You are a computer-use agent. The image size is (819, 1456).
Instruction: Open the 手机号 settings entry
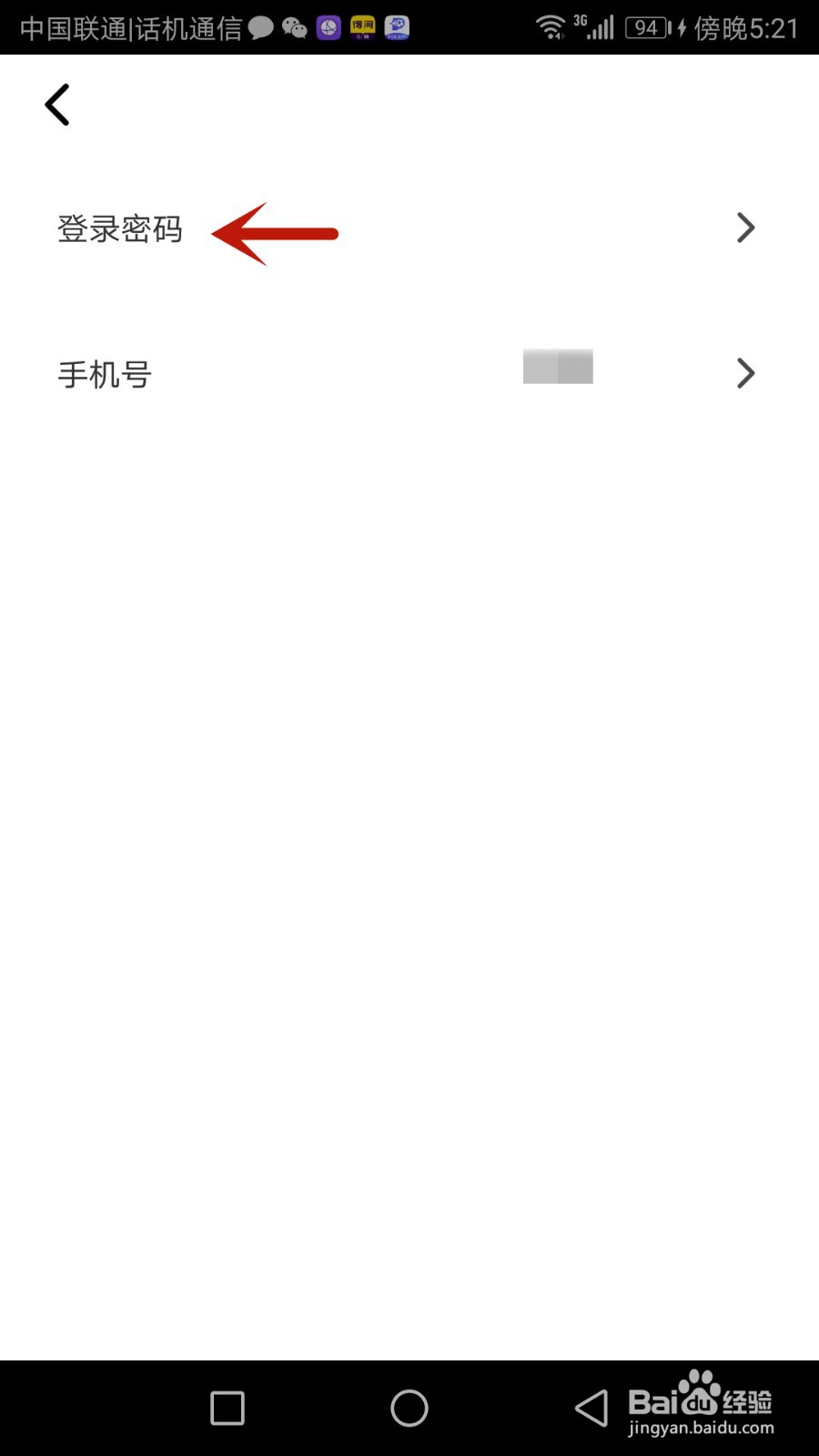point(104,374)
